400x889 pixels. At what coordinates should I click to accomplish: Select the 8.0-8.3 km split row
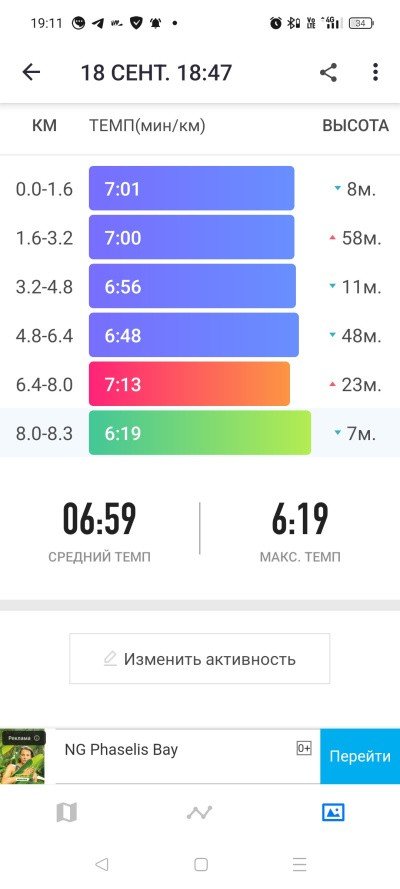(200, 433)
